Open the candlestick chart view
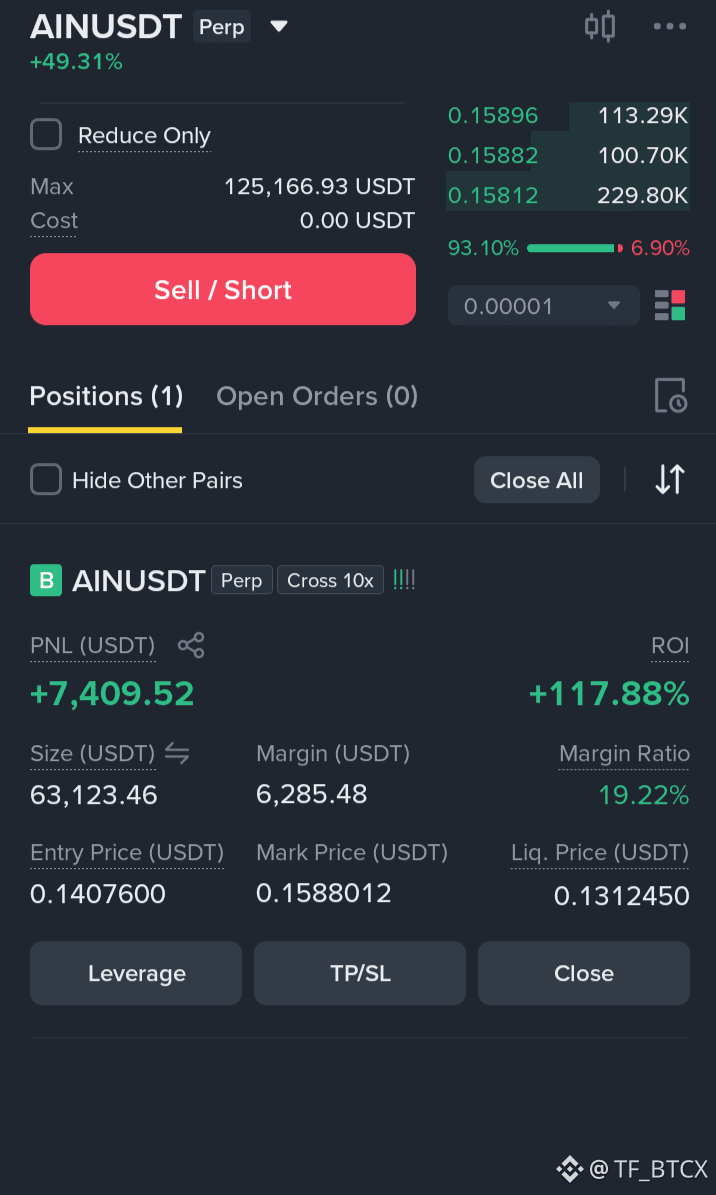Screen dimensions: 716x1195 coord(600,26)
